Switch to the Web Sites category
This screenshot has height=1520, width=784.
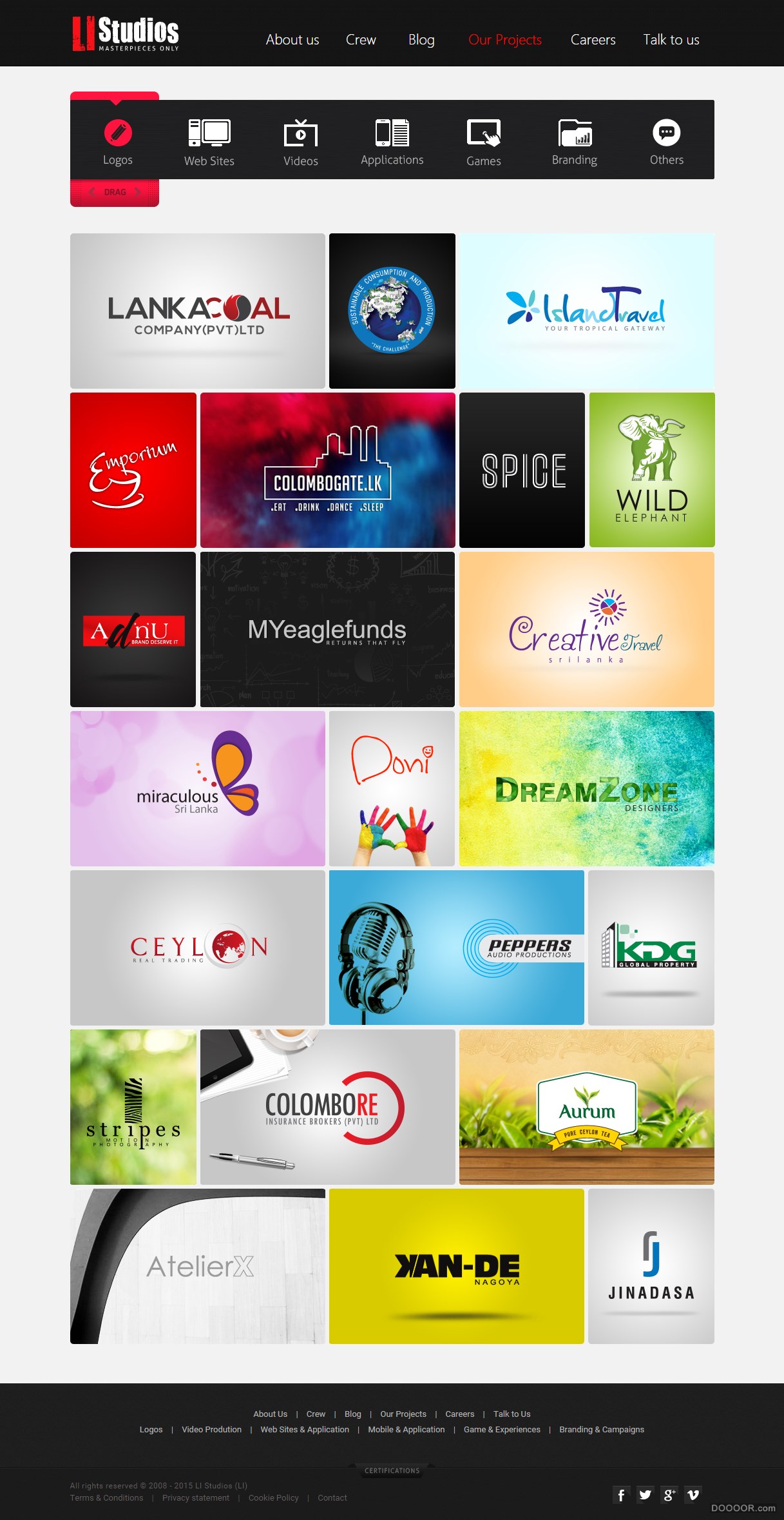209,142
